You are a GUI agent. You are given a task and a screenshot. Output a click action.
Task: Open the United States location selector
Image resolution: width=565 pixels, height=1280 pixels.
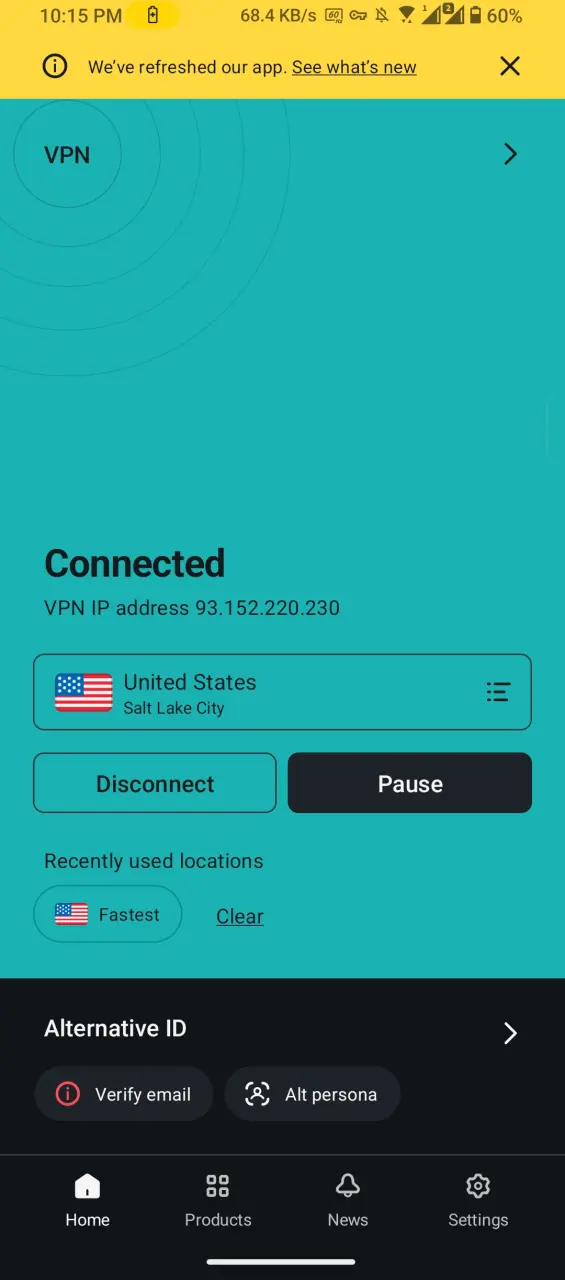point(282,692)
